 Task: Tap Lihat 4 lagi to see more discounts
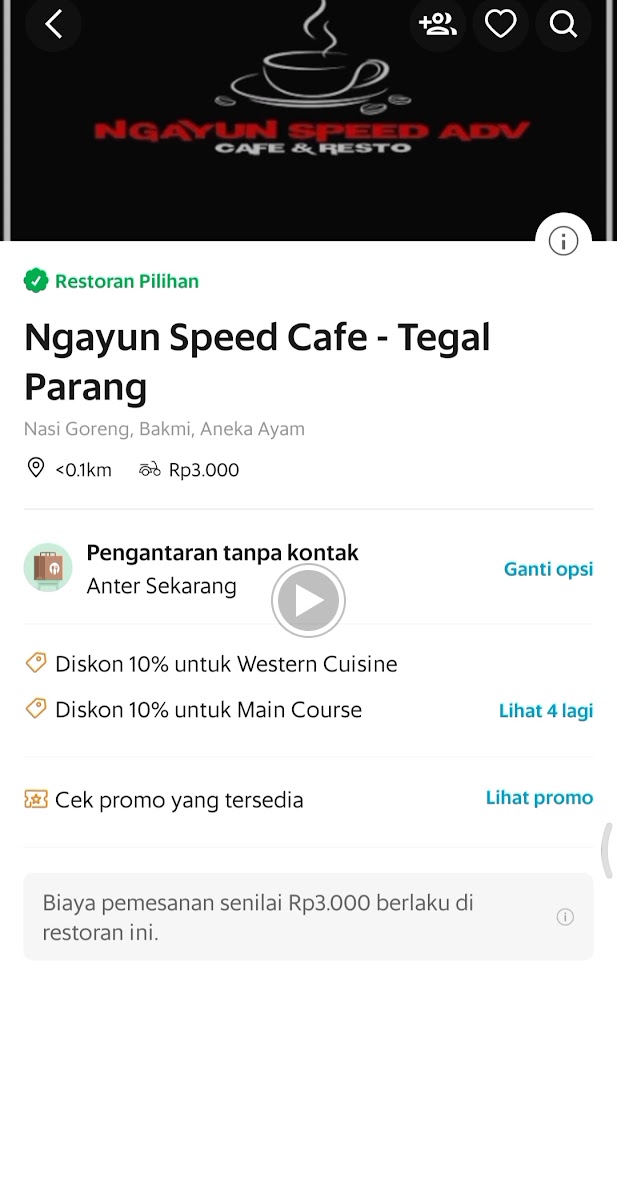pos(545,711)
